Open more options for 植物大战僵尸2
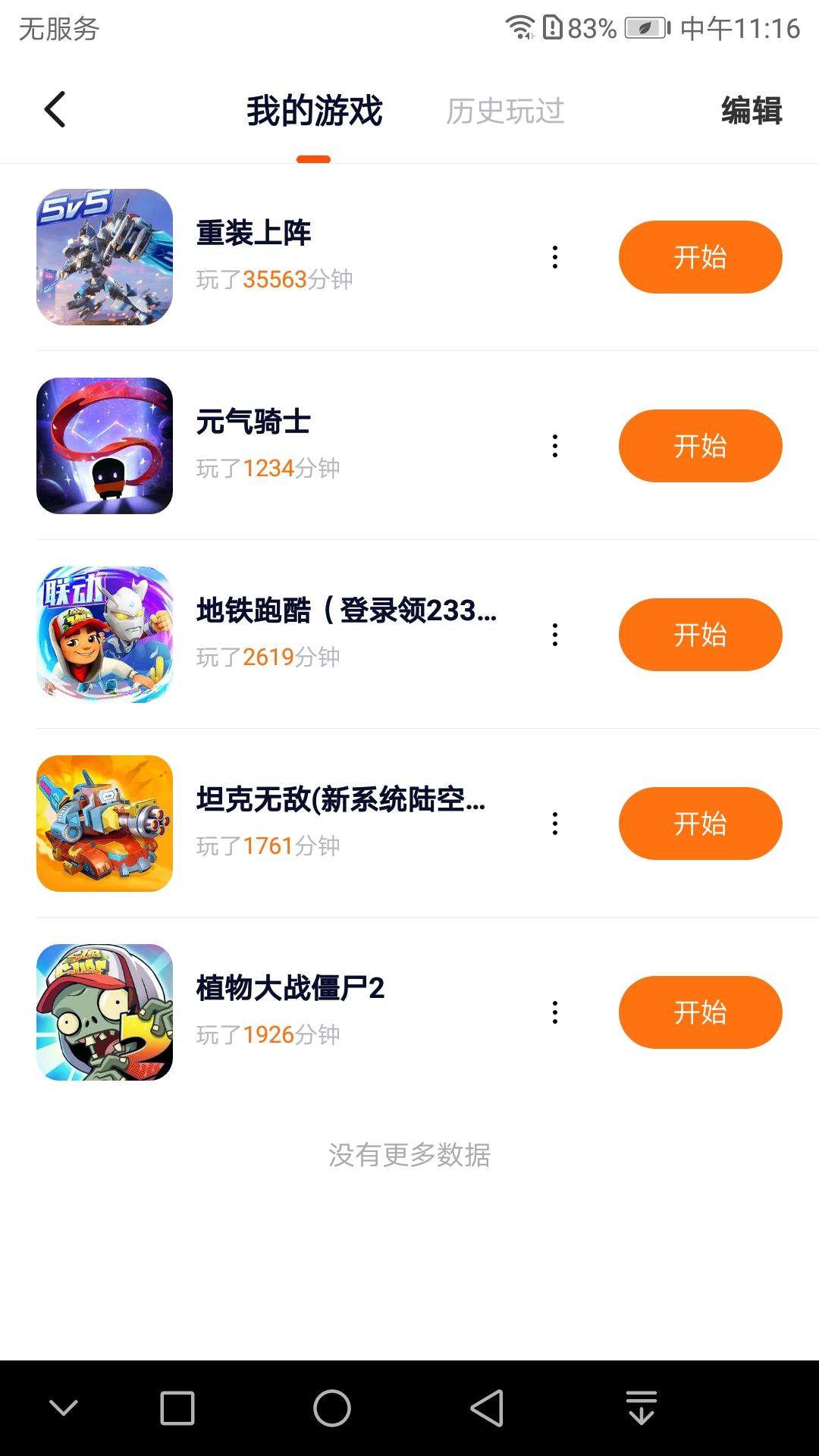The height and width of the screenshot is (1456, 819). 555,1012
